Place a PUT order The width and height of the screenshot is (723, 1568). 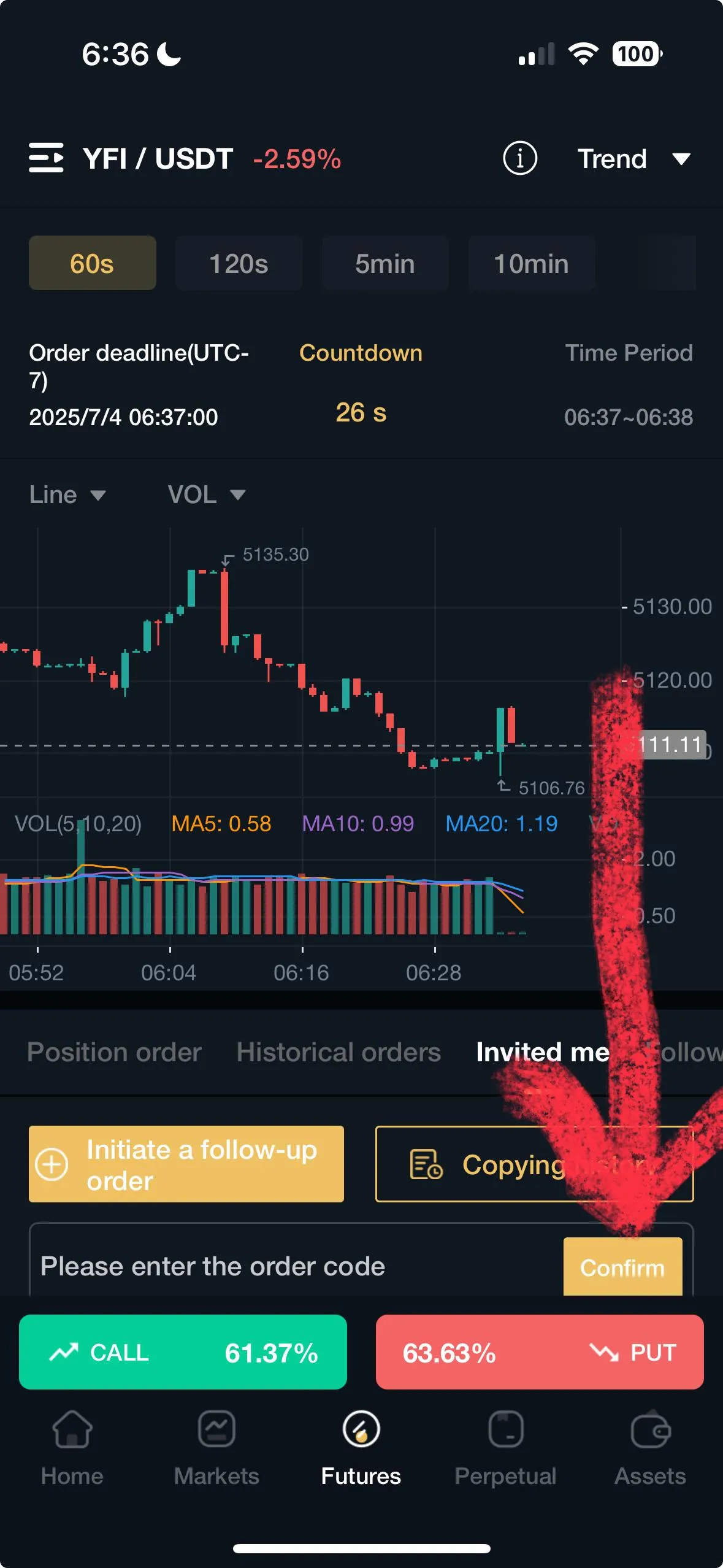point(539,1352)
